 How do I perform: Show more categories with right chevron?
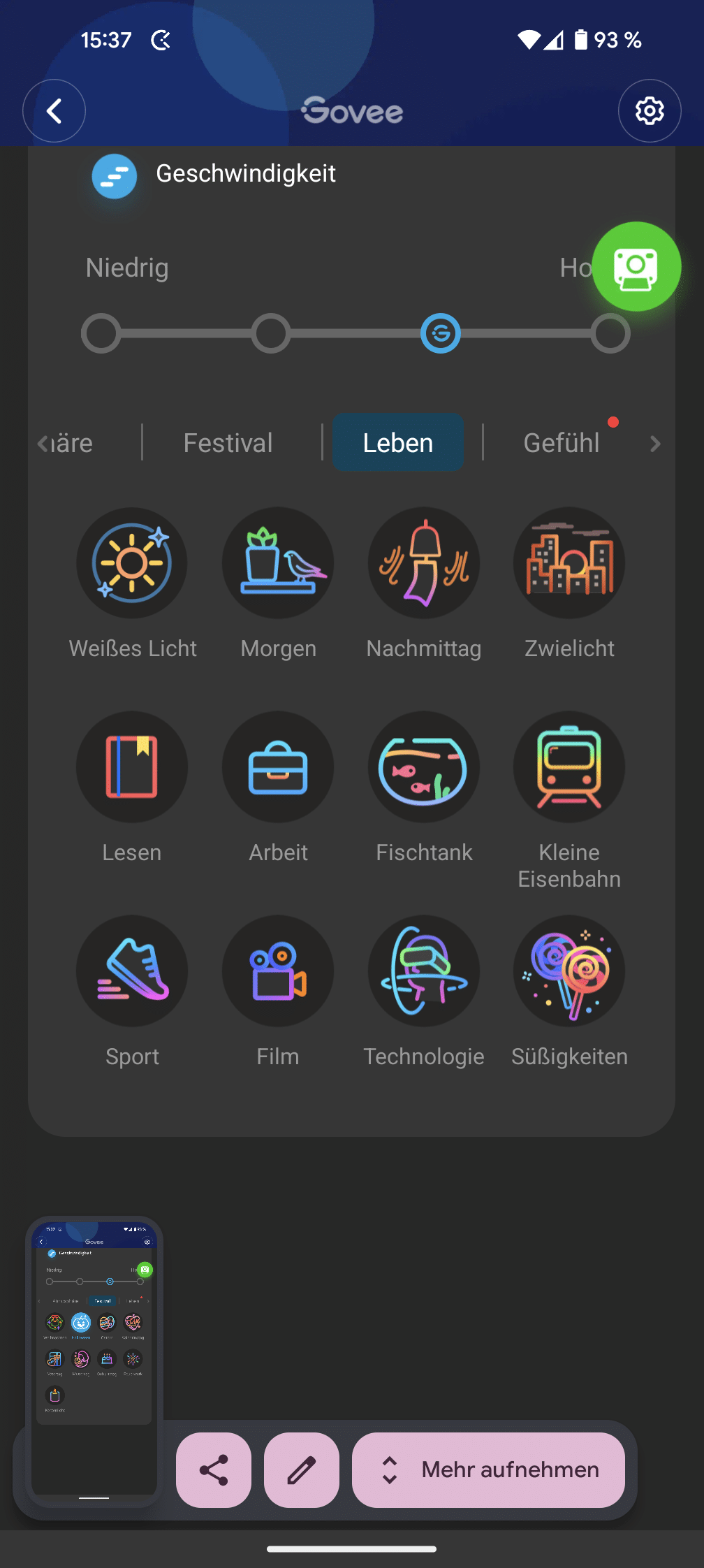654,444
